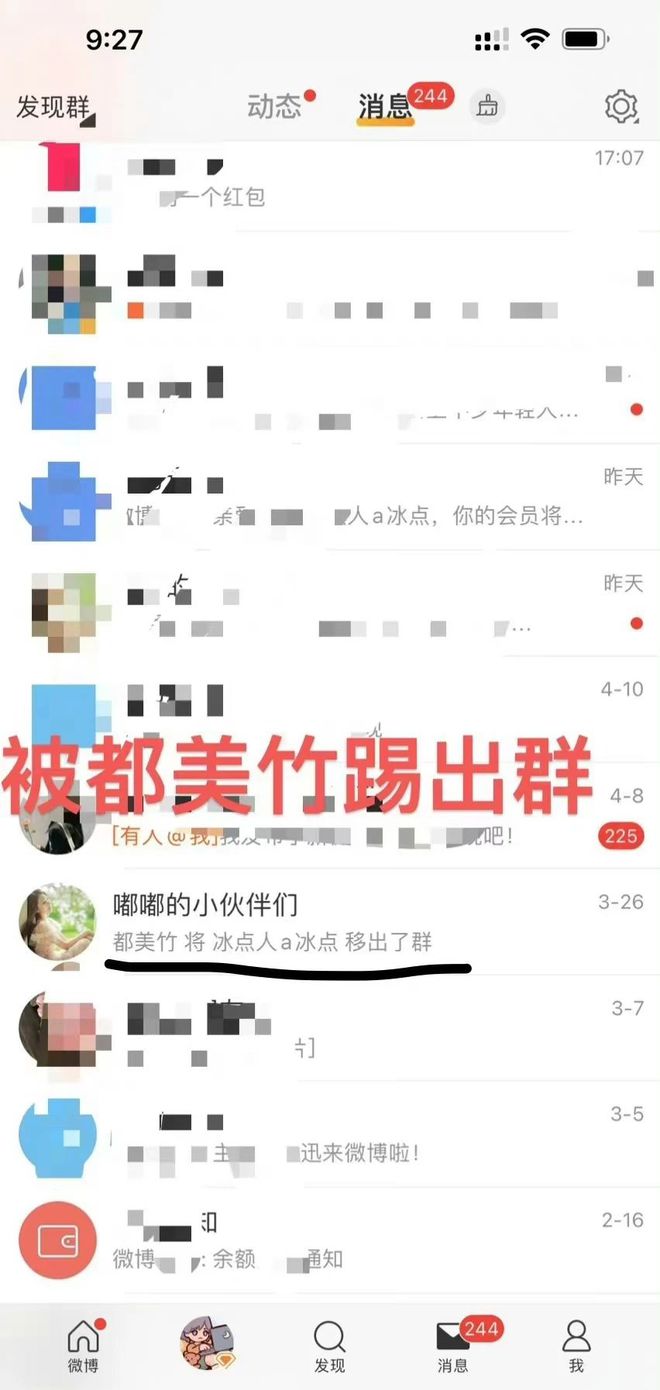Image resolution: width=660 pixels, height=1390 pixels.
Task: Open the wallet 余额 通知 message
Action: [330, 1241]
